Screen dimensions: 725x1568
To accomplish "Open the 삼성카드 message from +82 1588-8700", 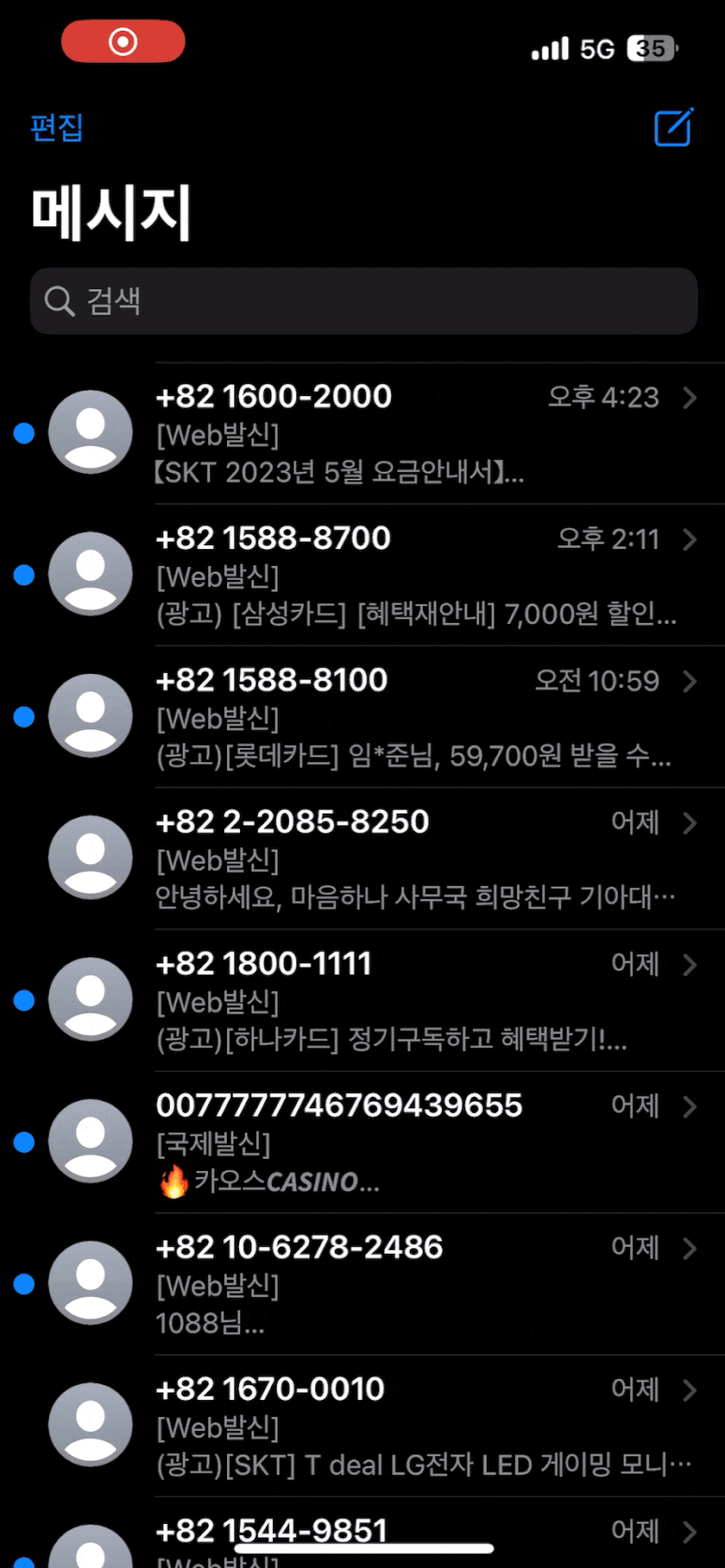I will tap(362, 575).
